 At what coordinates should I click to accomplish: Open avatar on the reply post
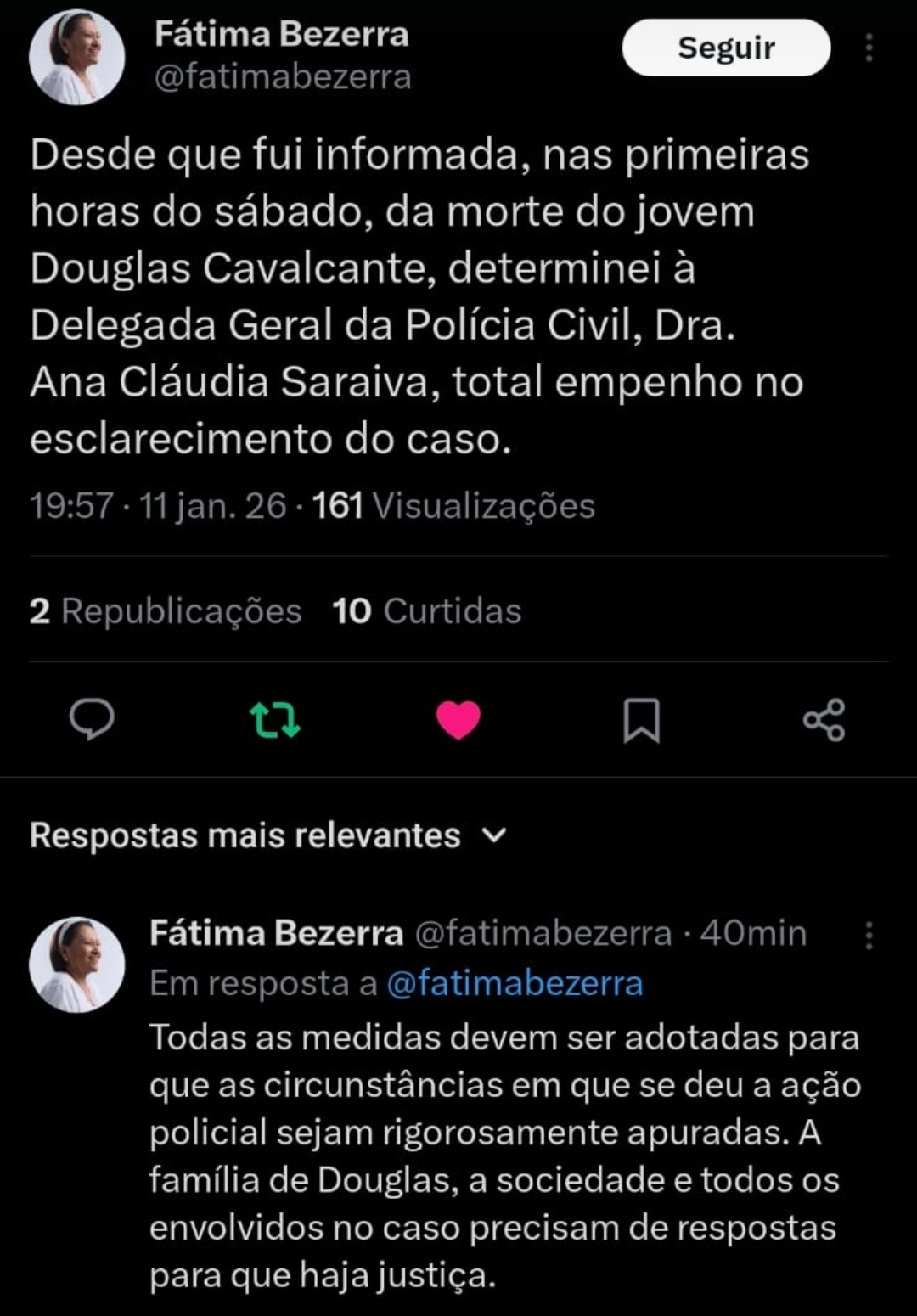pyautogui.click(x=76, y=965)
